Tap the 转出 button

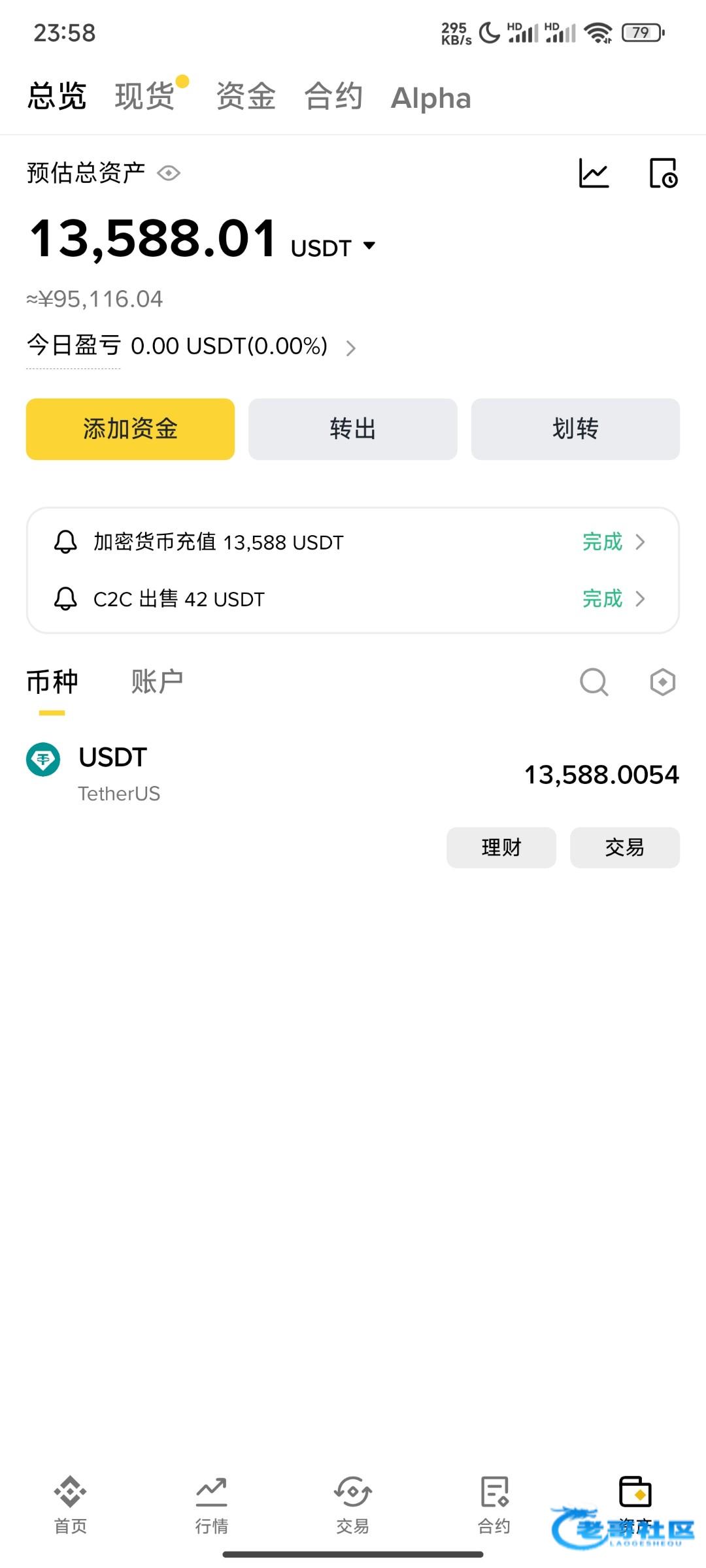click(352, 429)
